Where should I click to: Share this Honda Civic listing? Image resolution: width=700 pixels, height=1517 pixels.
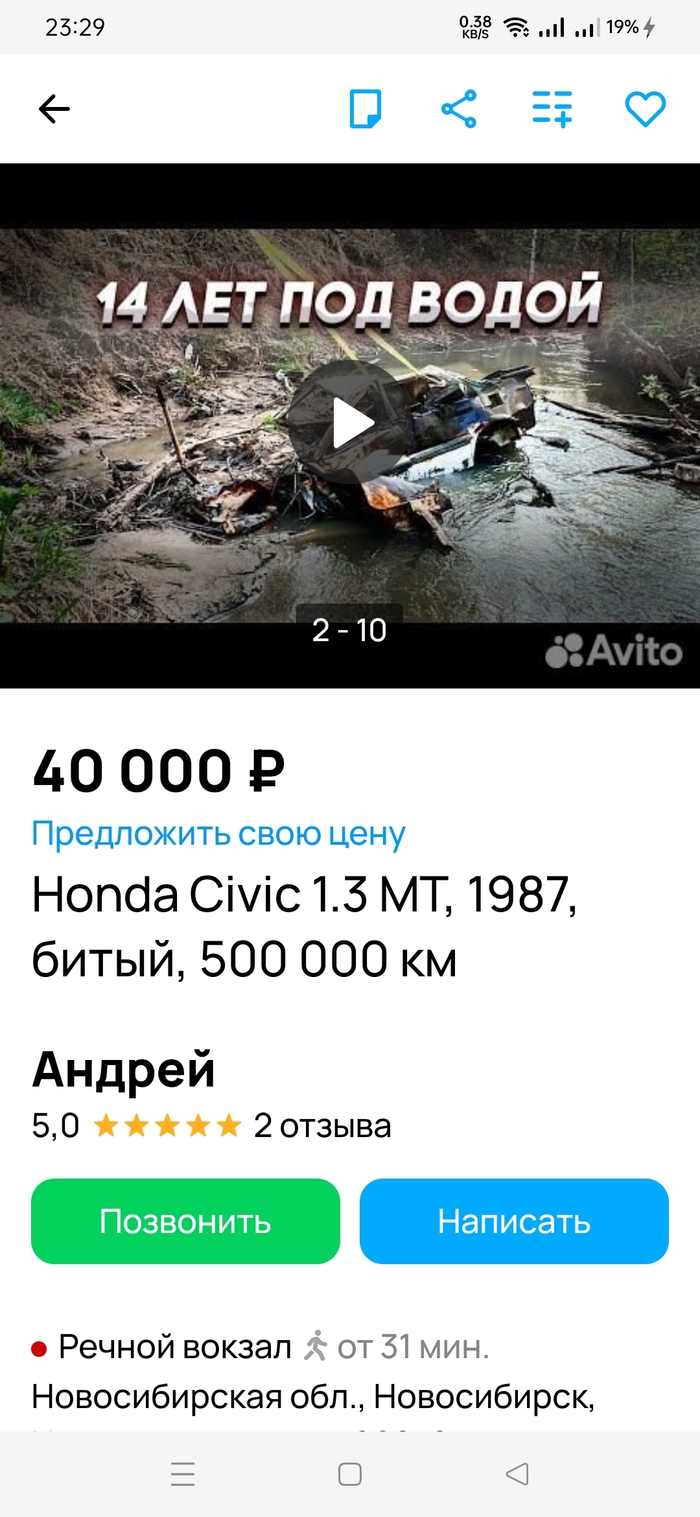tap(459, 109)
